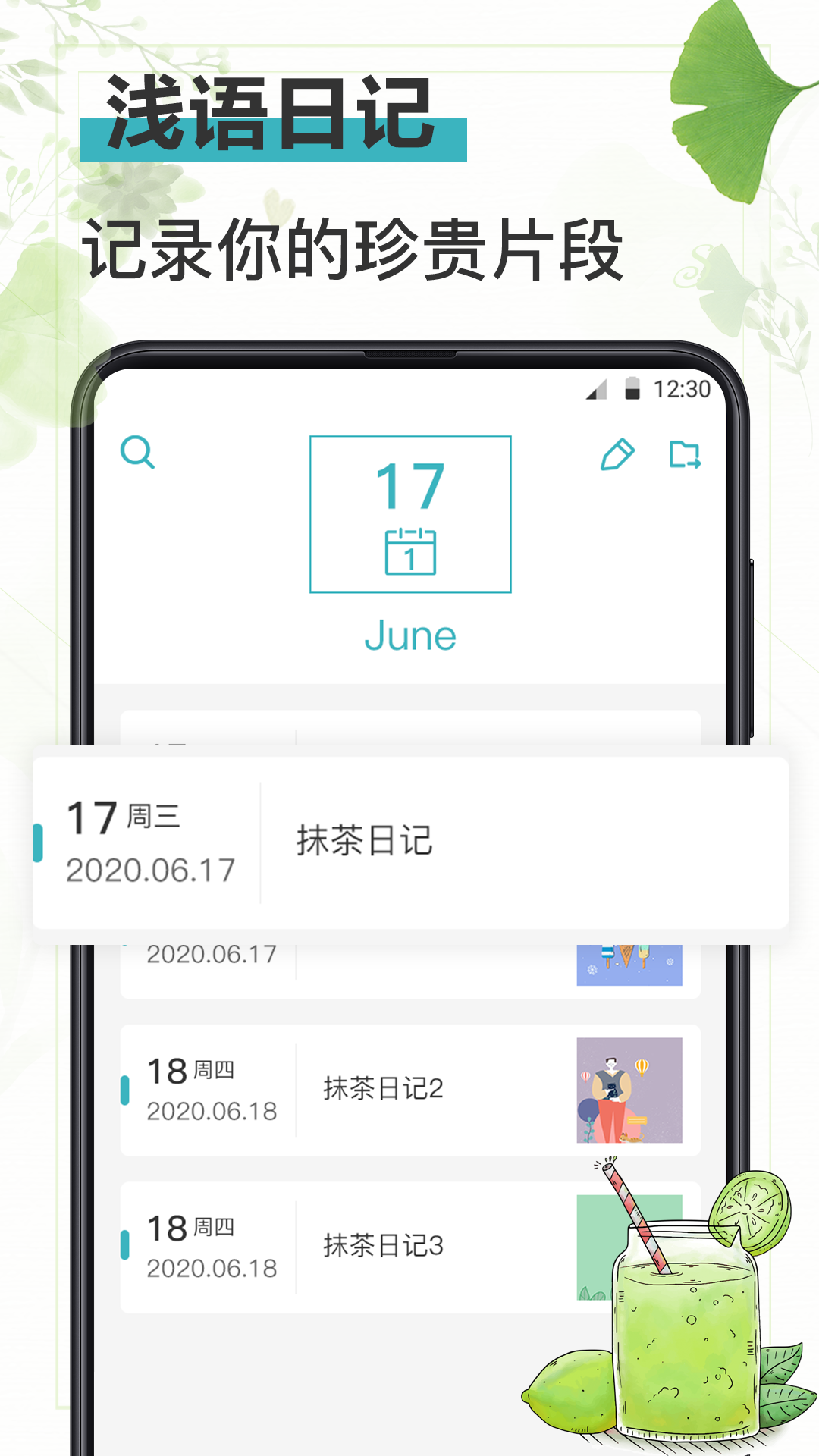Expand the date box to change the day
819x1456 pixels.
pyautogui.click(x=409, y=512)
